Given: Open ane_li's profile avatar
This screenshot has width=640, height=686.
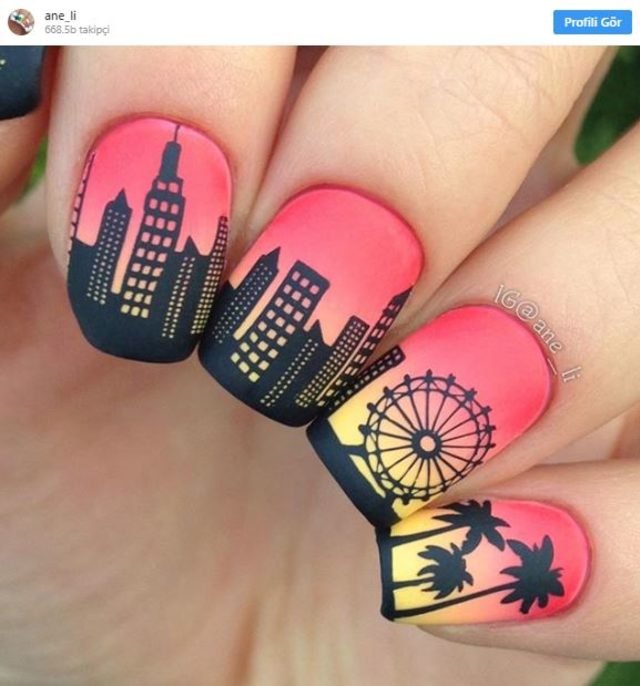Looking at the screenshot, I should 21,22.
